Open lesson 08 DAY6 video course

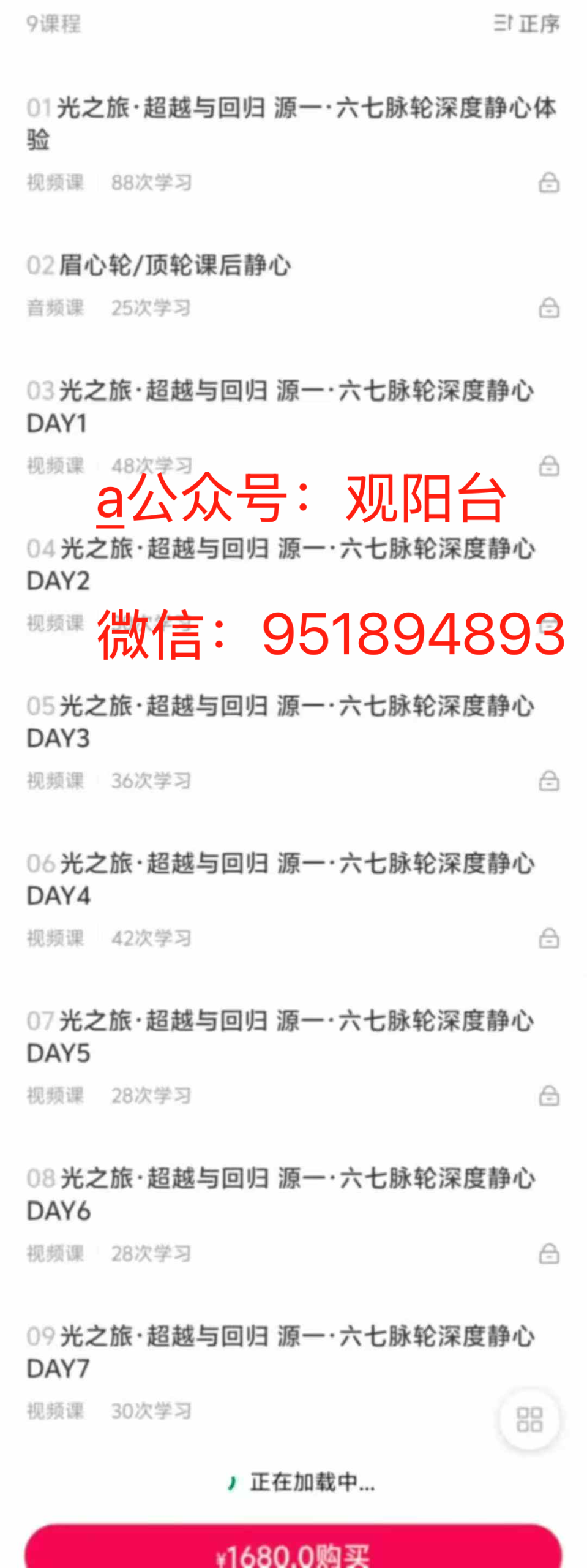pyautogui.click(x=279, y=1193)
